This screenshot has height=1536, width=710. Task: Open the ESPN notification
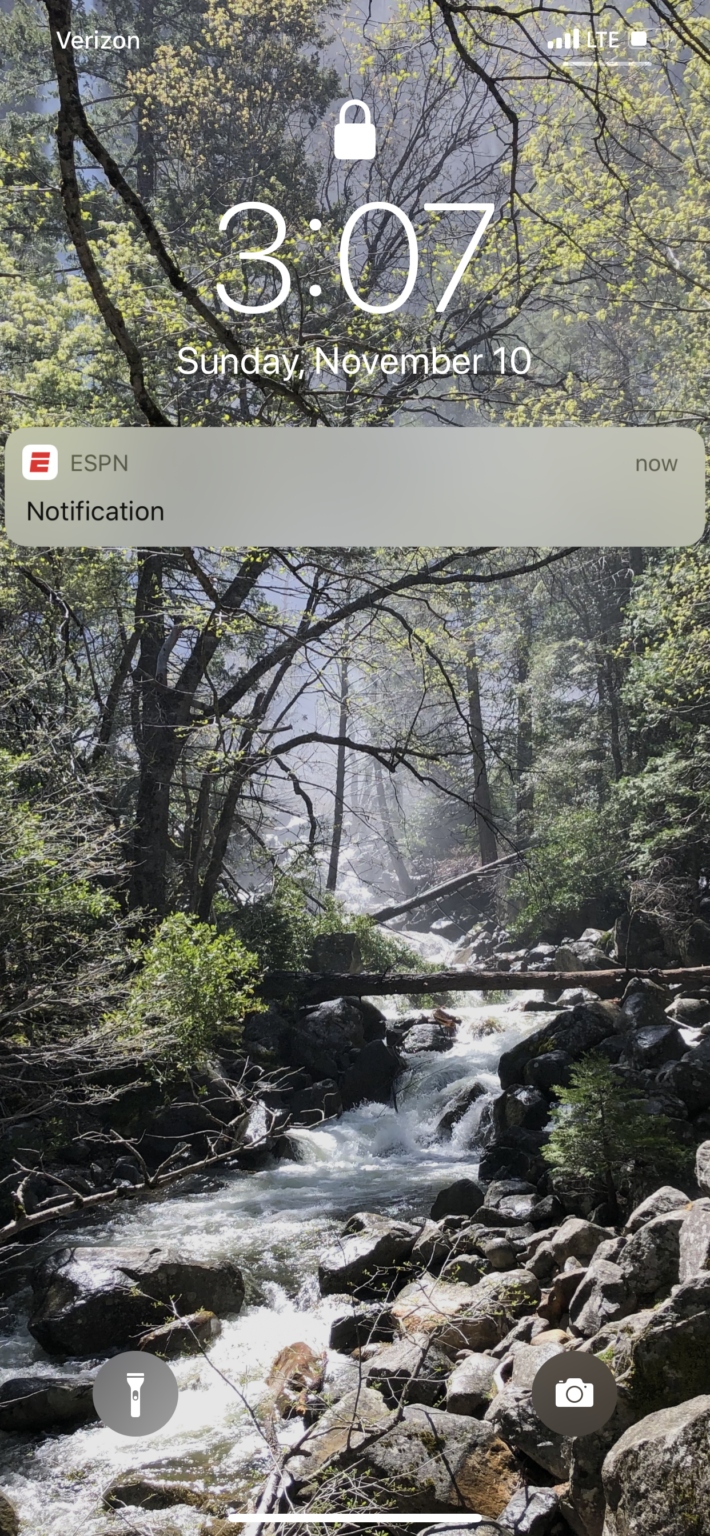coord(355,487)
